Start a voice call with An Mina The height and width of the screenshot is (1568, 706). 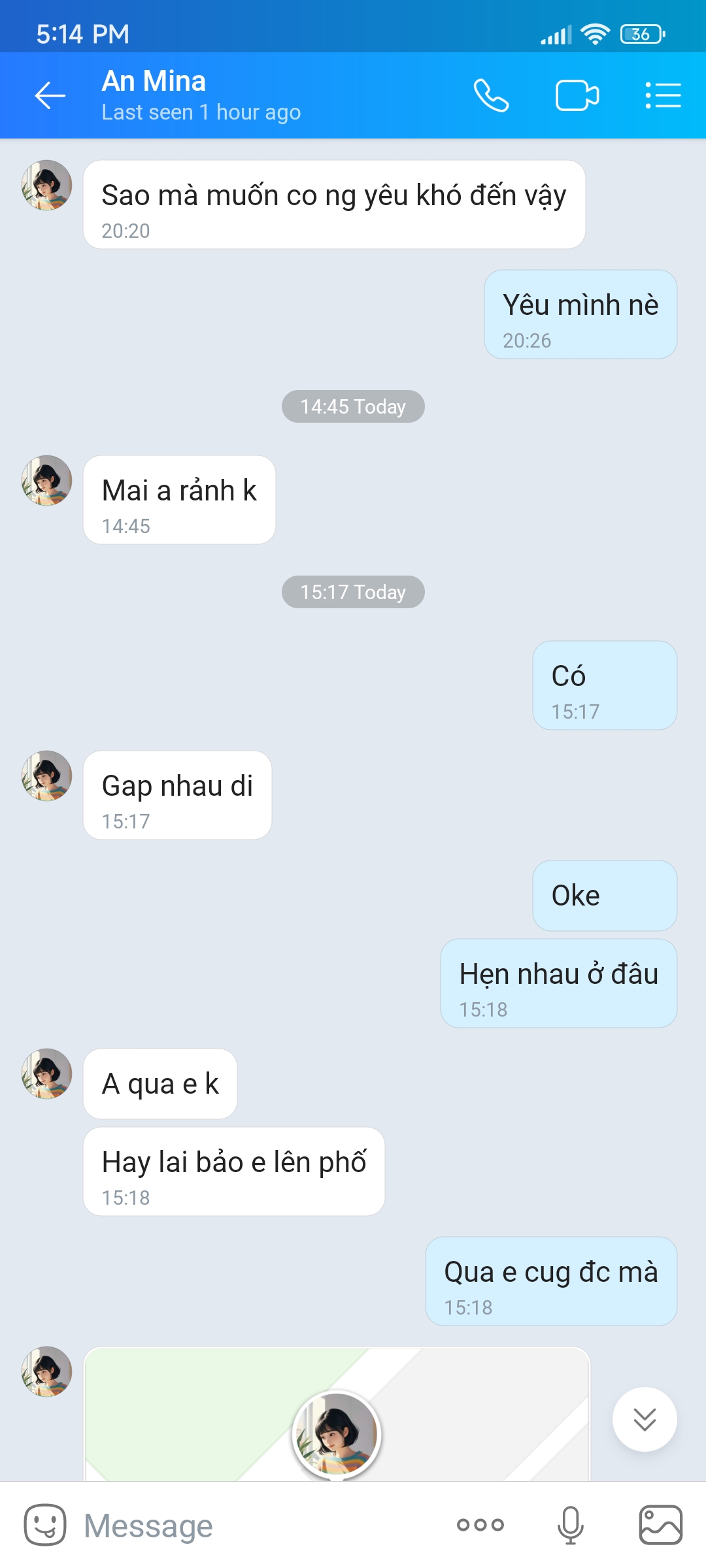pos(491,96)
